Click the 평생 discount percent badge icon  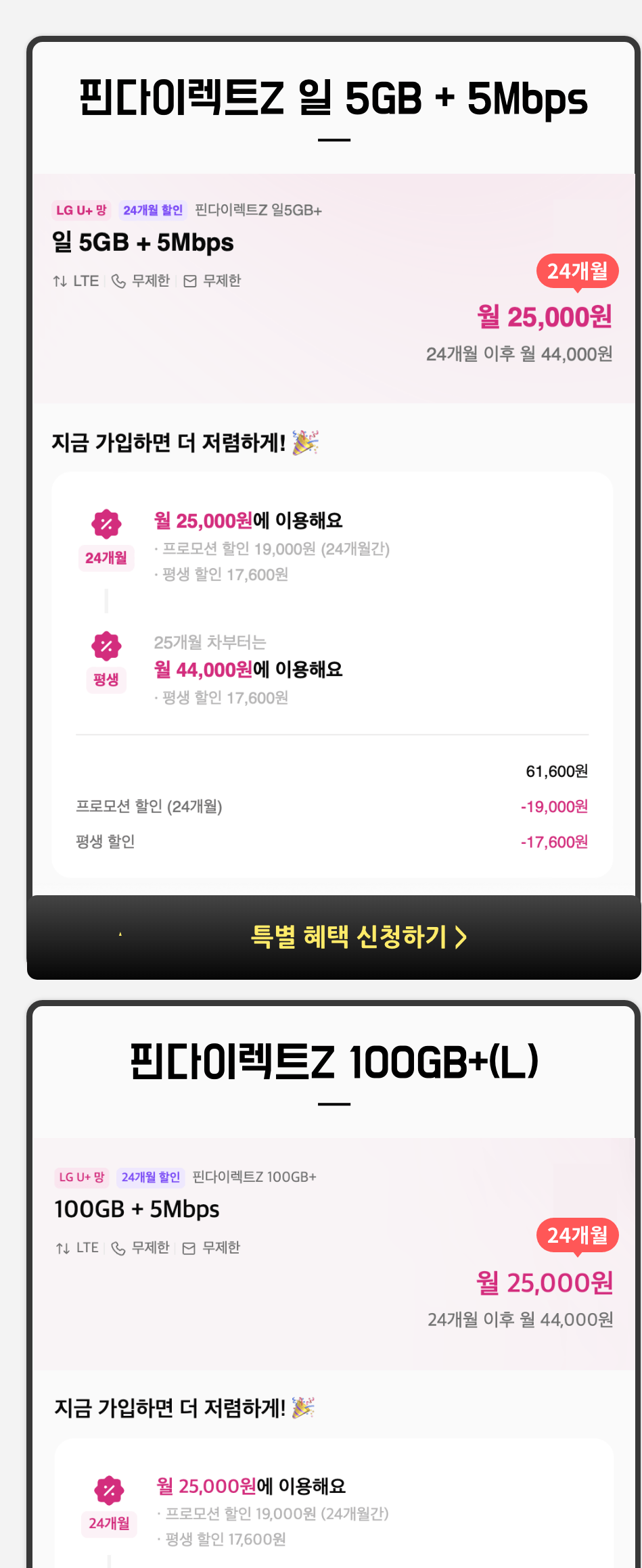[106, 646]
